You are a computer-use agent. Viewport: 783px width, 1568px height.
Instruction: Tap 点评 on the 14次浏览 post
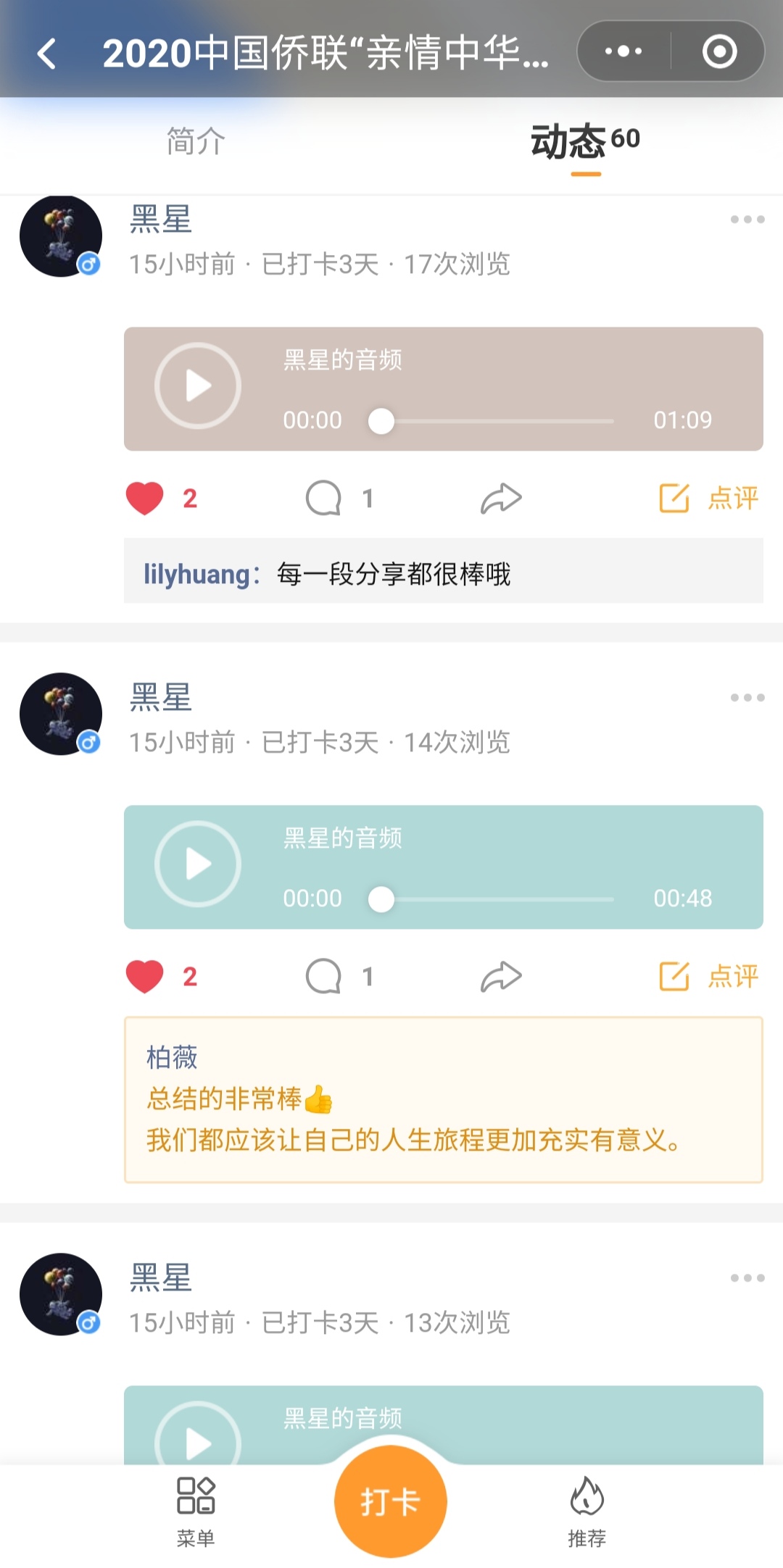coord(709,976)
